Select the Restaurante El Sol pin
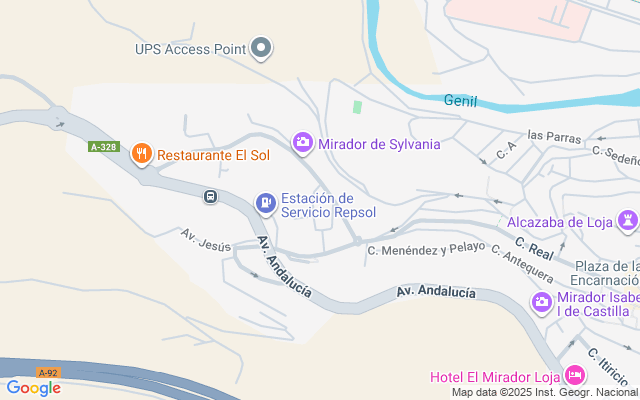The image size is (640, 400). 143,155
